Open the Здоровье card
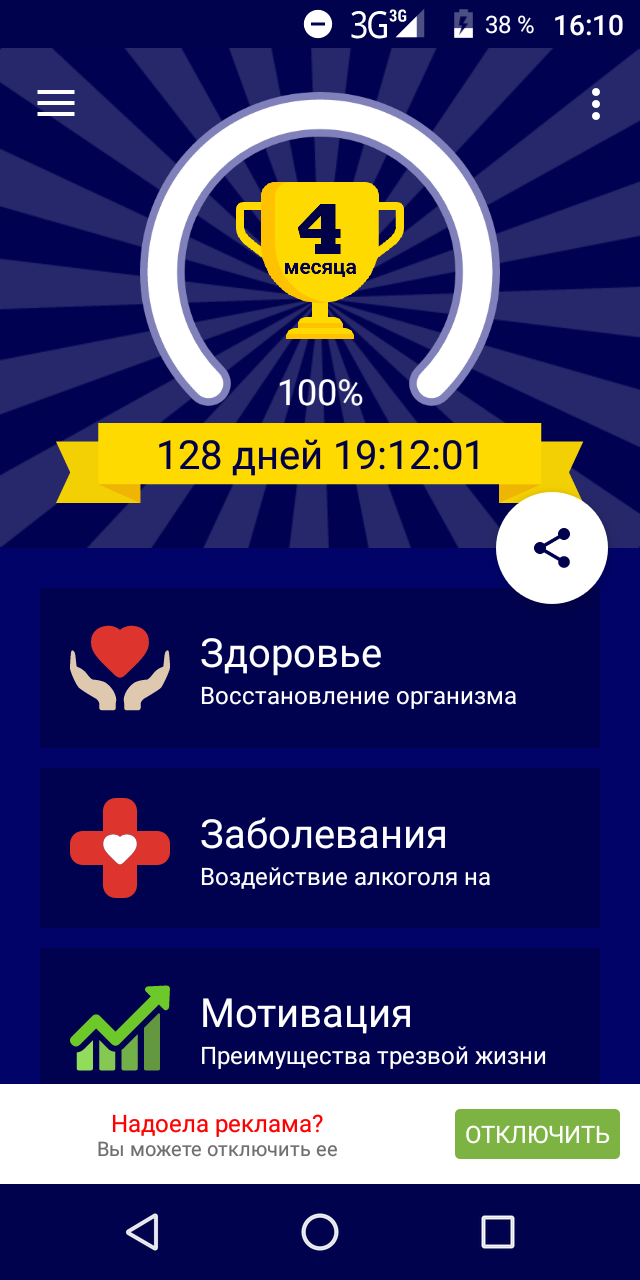 (x=320, y=668)
